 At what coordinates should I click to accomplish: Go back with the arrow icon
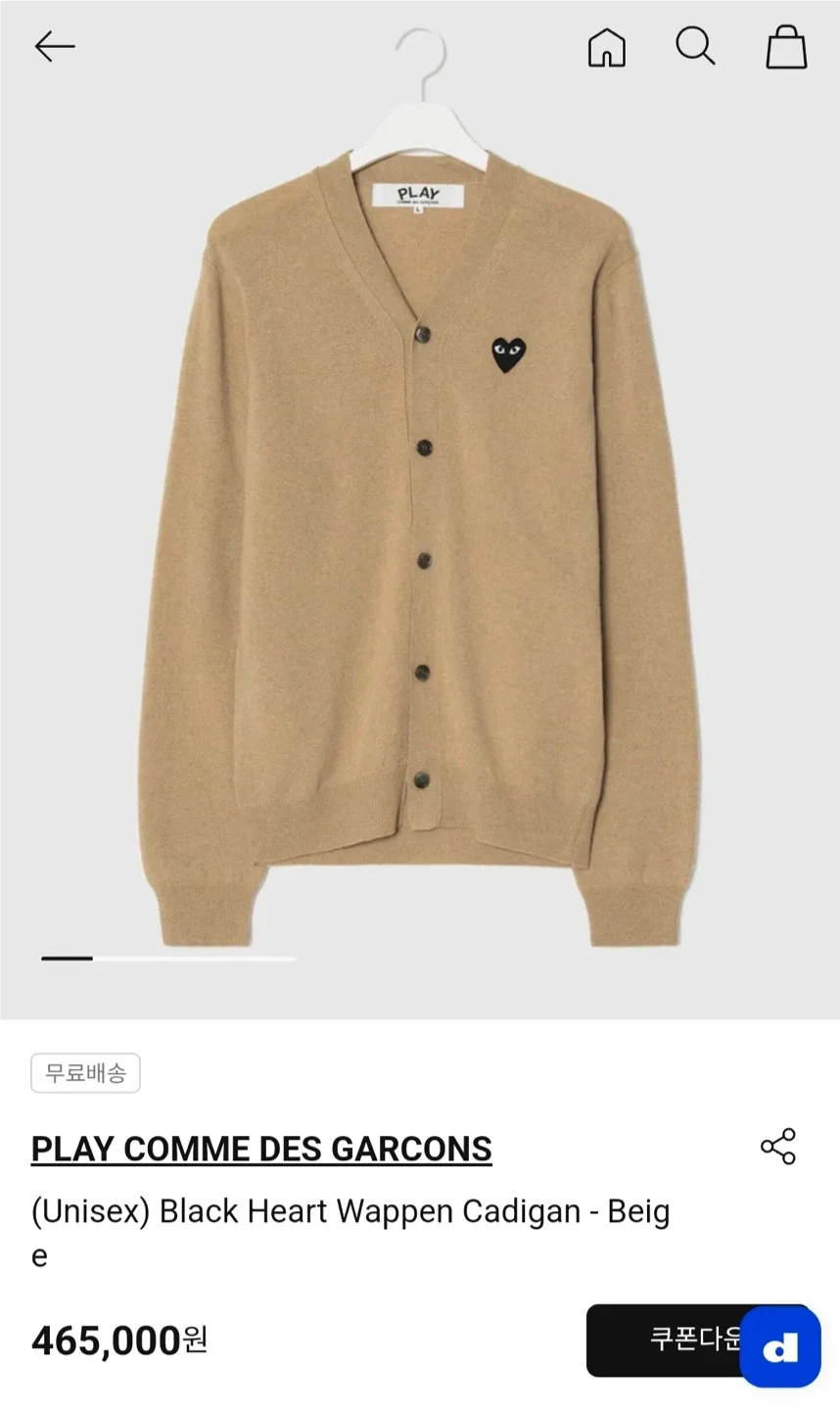54,46
